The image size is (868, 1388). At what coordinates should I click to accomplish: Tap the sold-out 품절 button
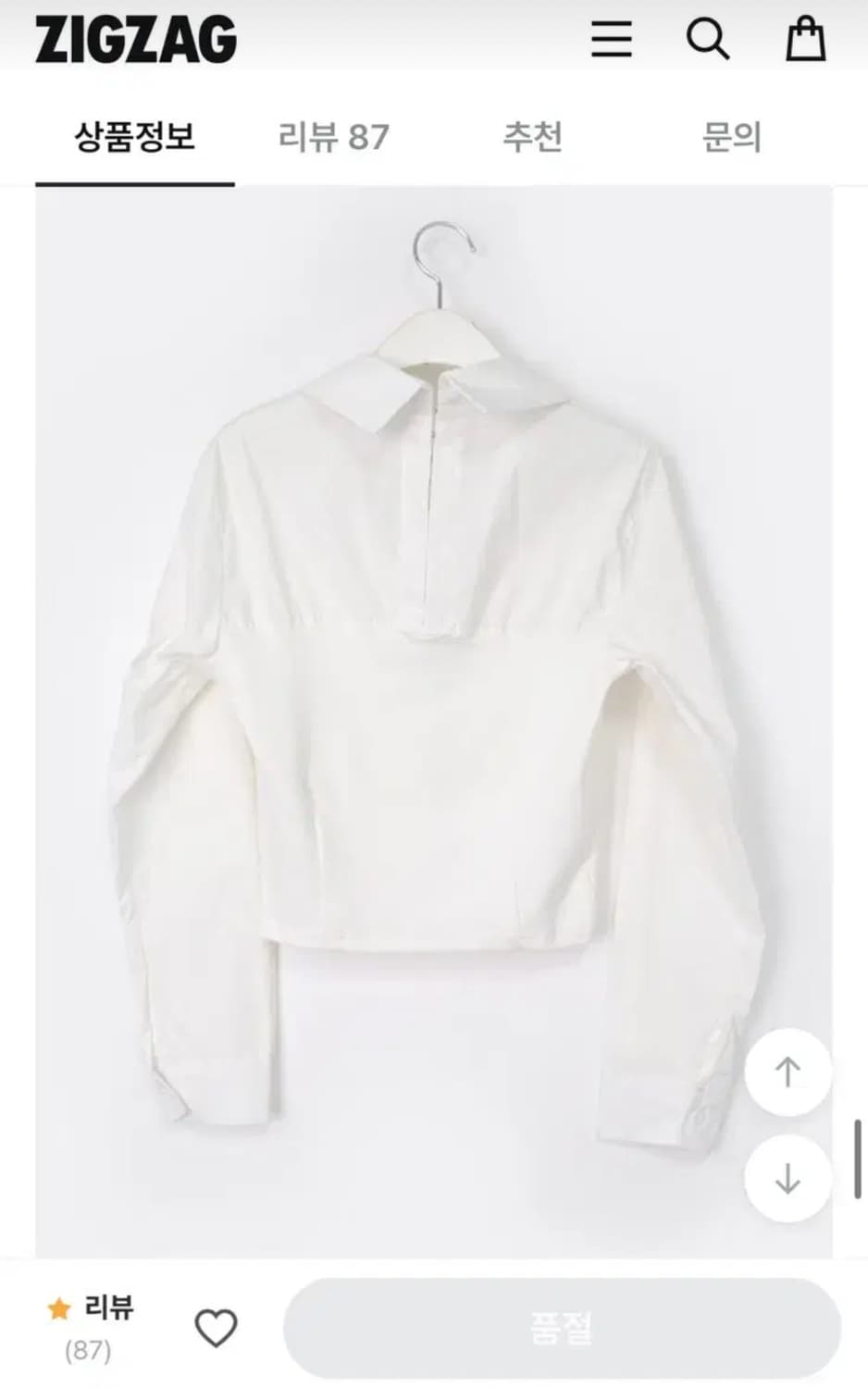click(562, 1329)
